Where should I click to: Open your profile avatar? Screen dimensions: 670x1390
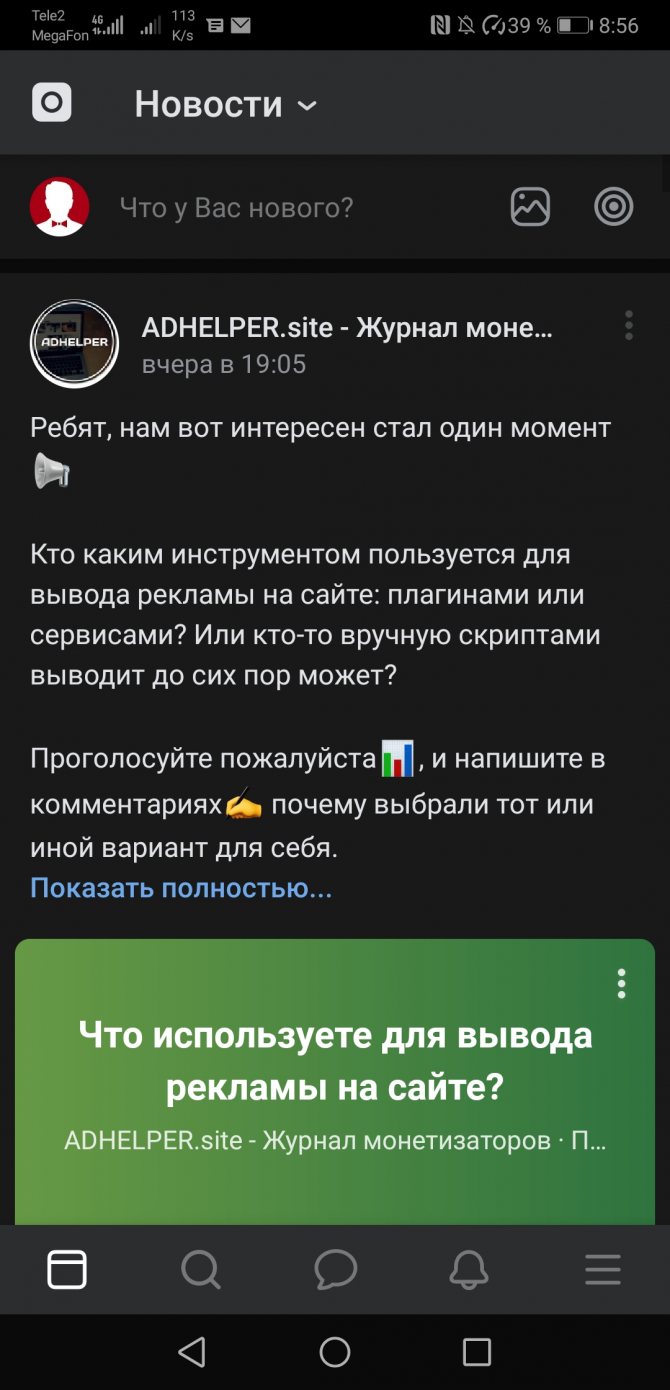[x=60, y=207]
